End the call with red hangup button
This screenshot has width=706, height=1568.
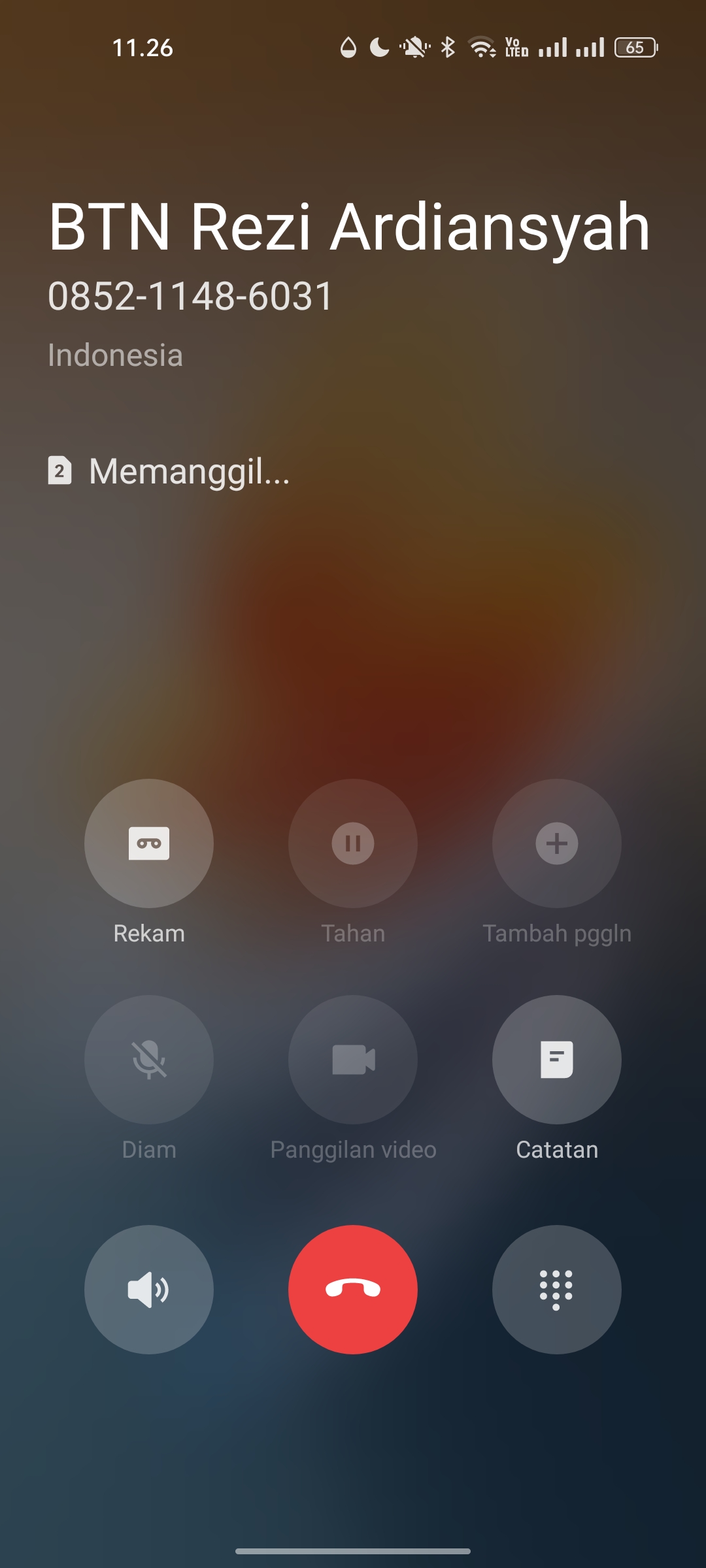[353, 1288]
